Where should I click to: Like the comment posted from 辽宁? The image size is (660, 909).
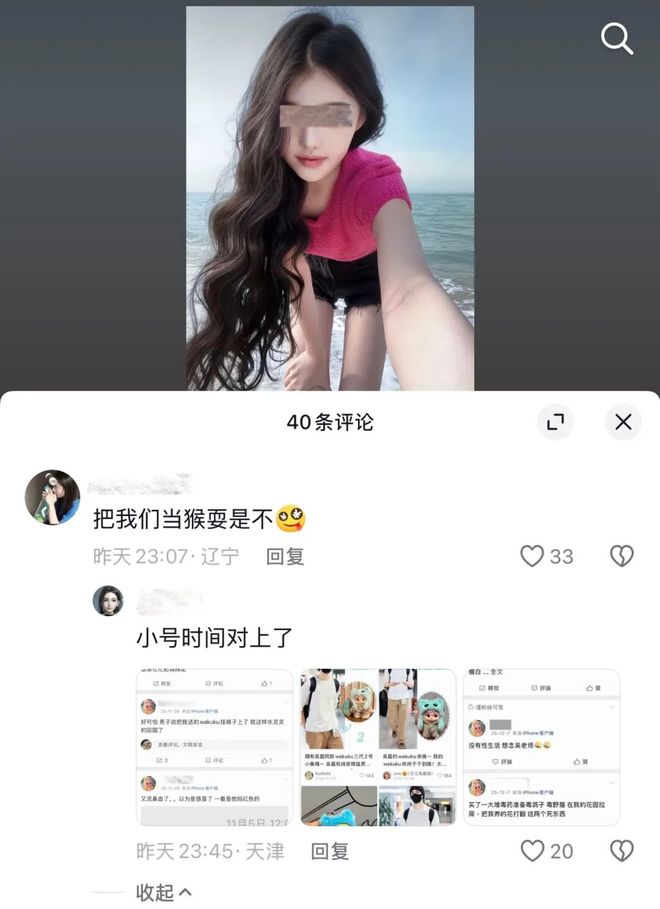pyautogui.click(x=533, y=557)
